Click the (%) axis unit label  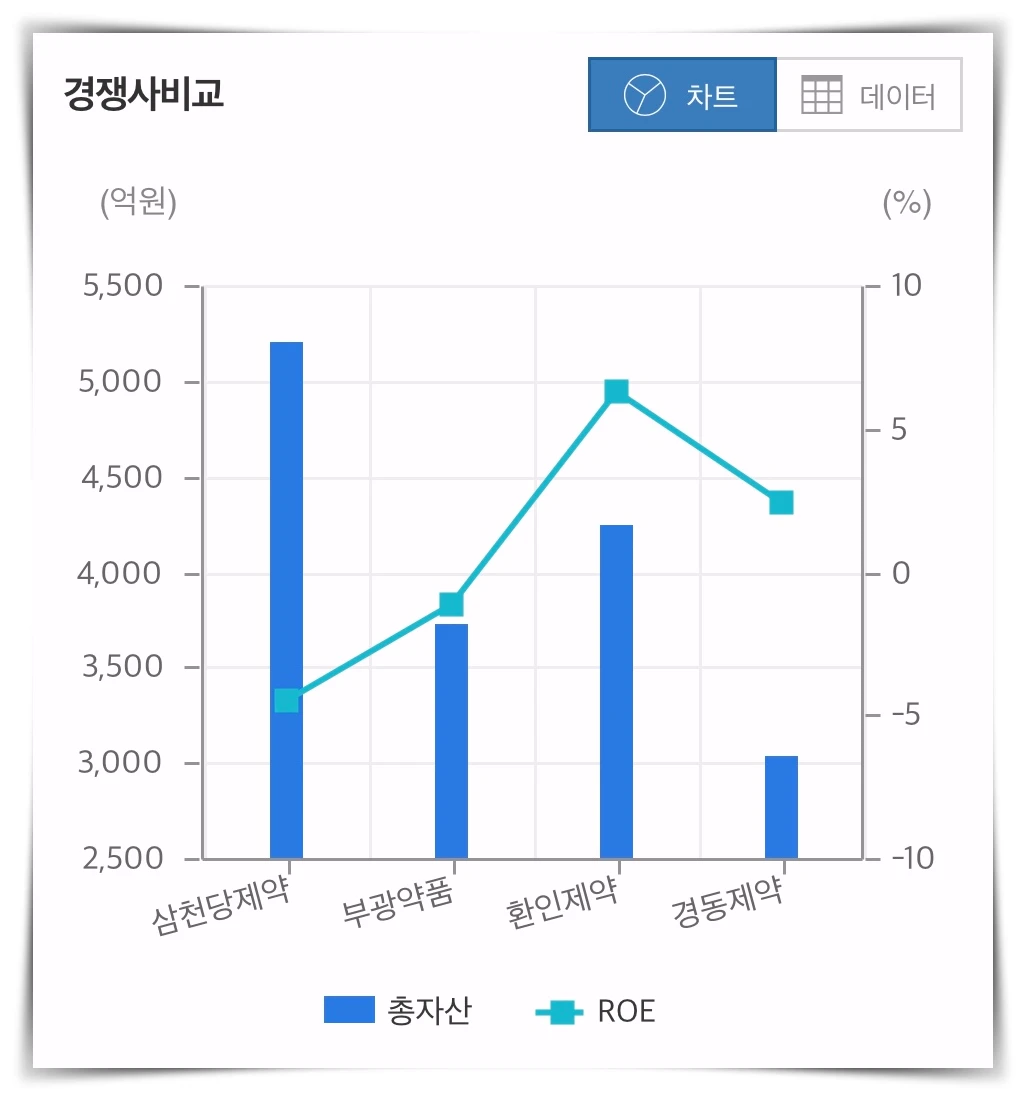[x=905, y=203]
